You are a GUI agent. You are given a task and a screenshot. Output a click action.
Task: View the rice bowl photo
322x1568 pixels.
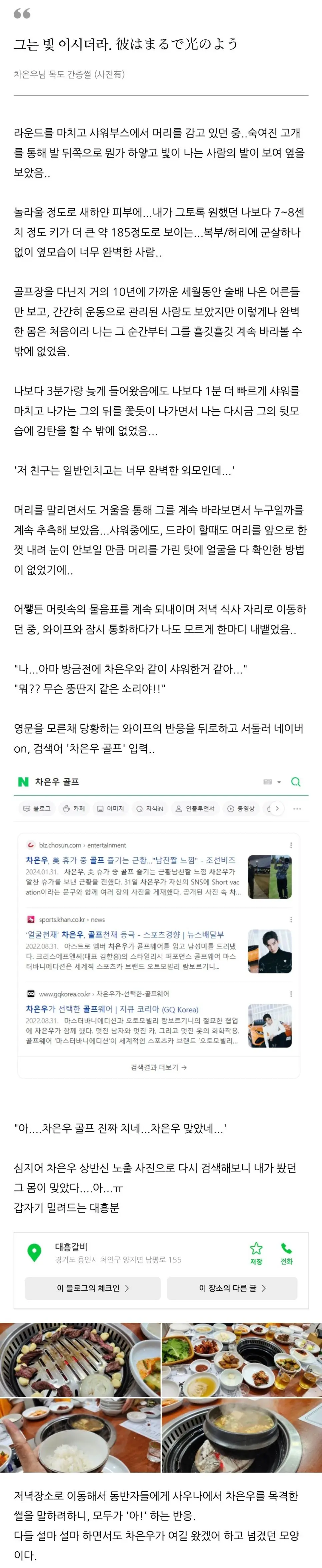[80, 1435]
